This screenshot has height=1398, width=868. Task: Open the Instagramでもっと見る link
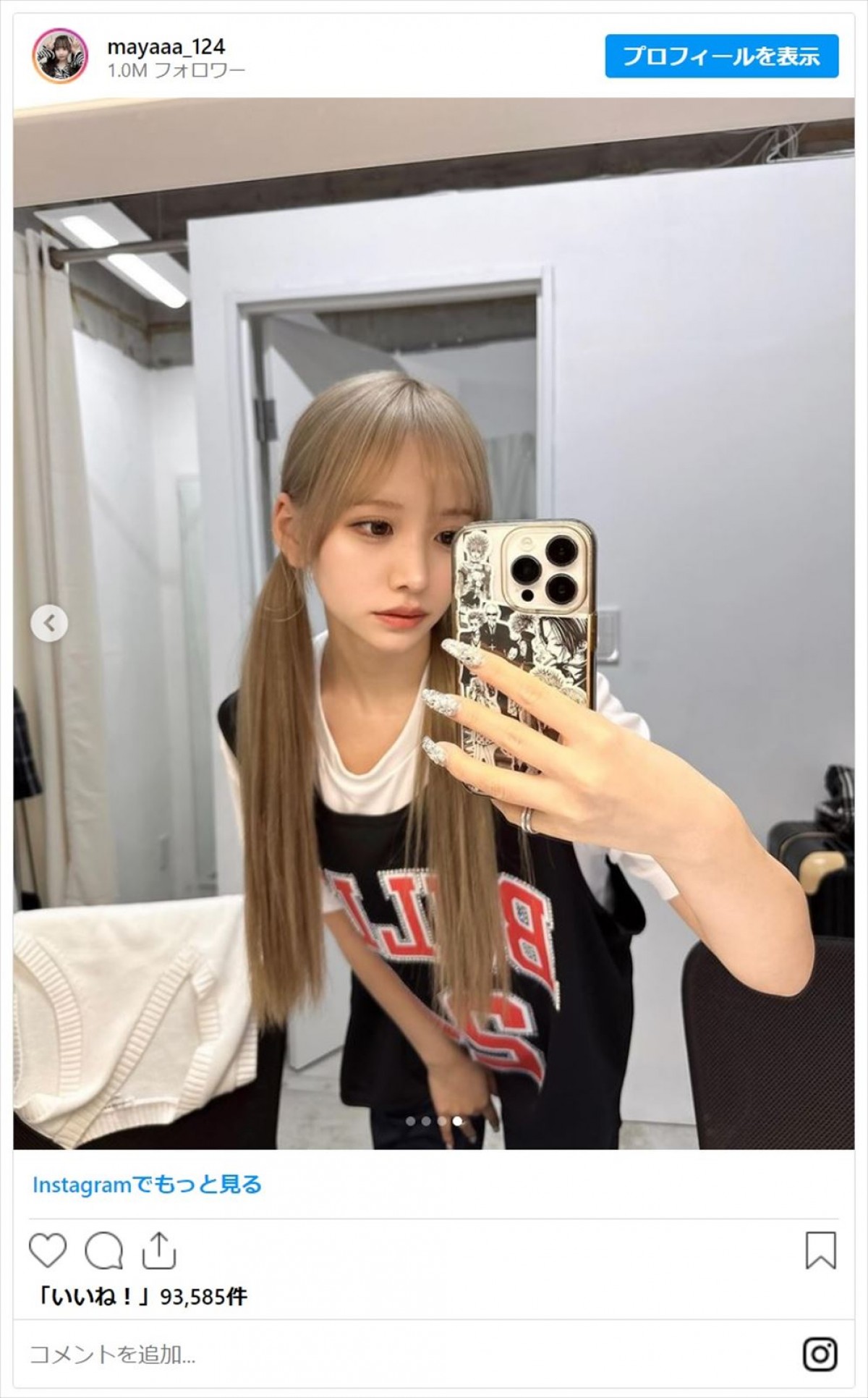coord(147,1185)
